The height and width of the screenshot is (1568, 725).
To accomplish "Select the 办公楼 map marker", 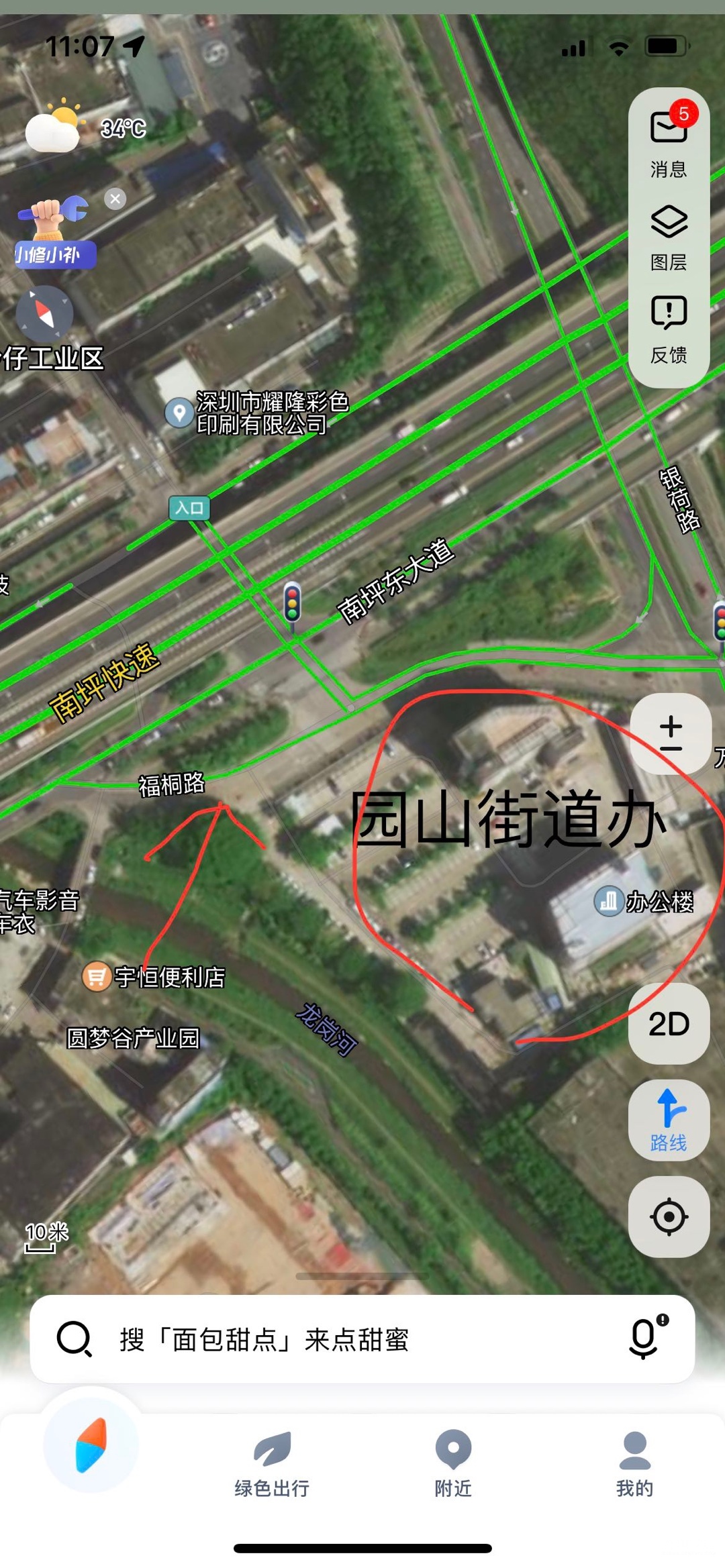I will pyautogui.click(x=608, y=901).
